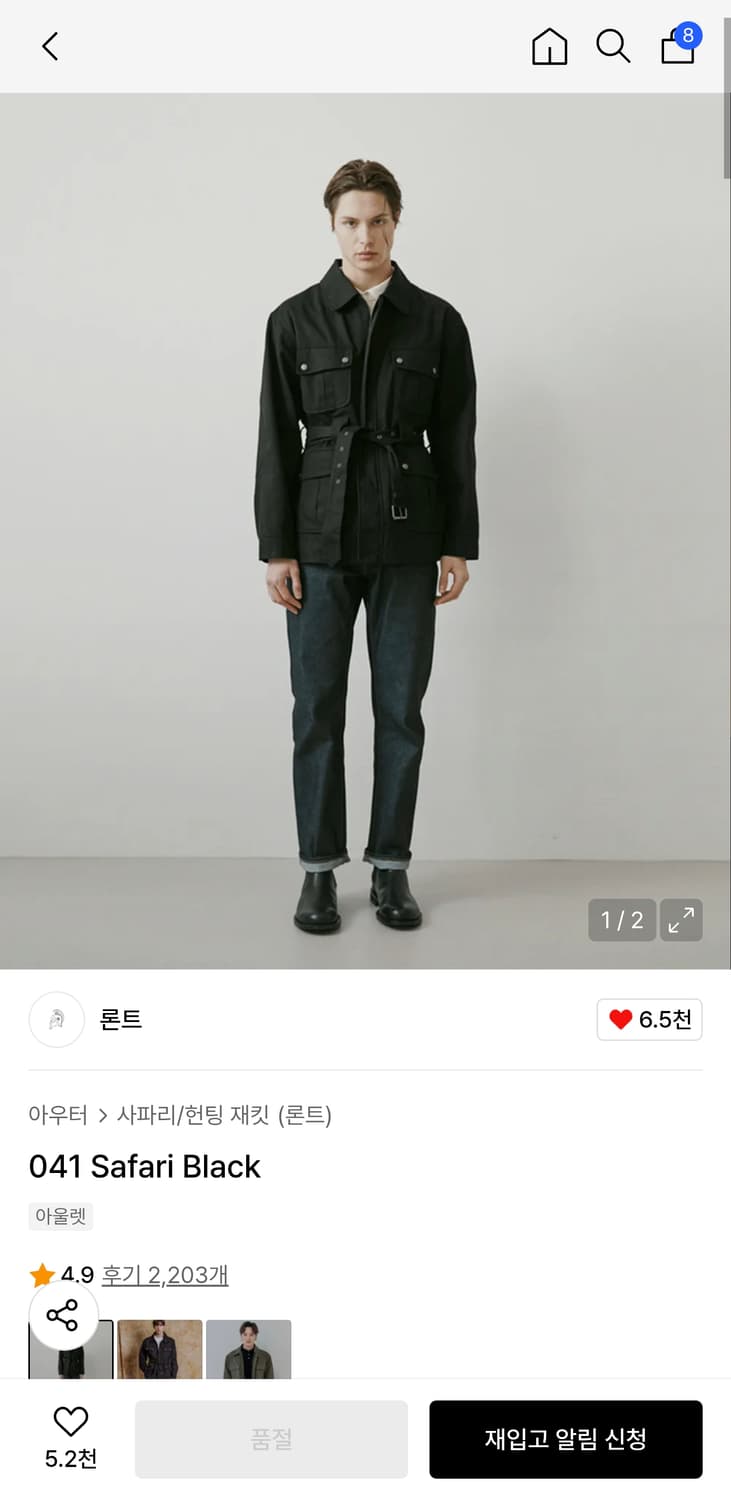Select the 041 Safari Black product title
Viewport: 731px width, 1500px height.
pyautogui.click(x=144, y=1167)
